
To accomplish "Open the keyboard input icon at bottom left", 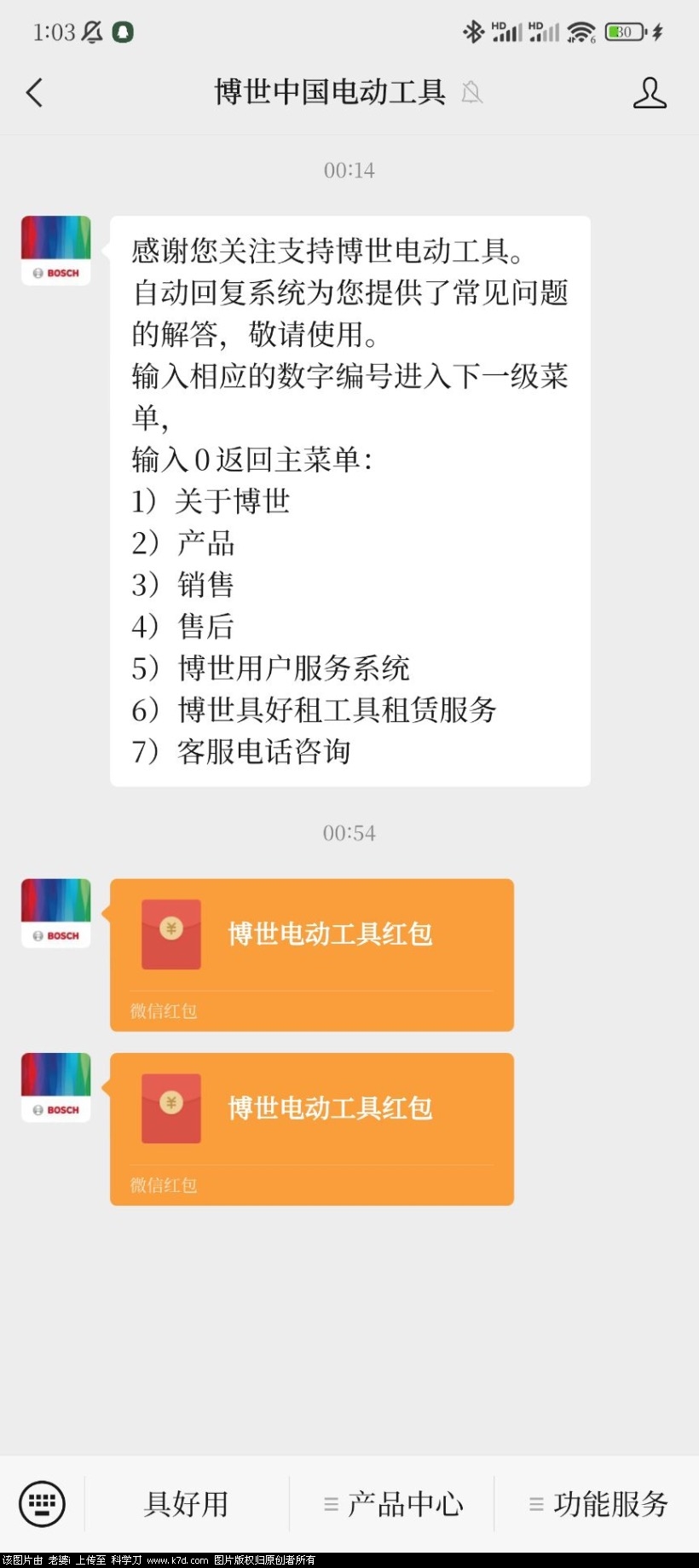I will click(42, 1504).
